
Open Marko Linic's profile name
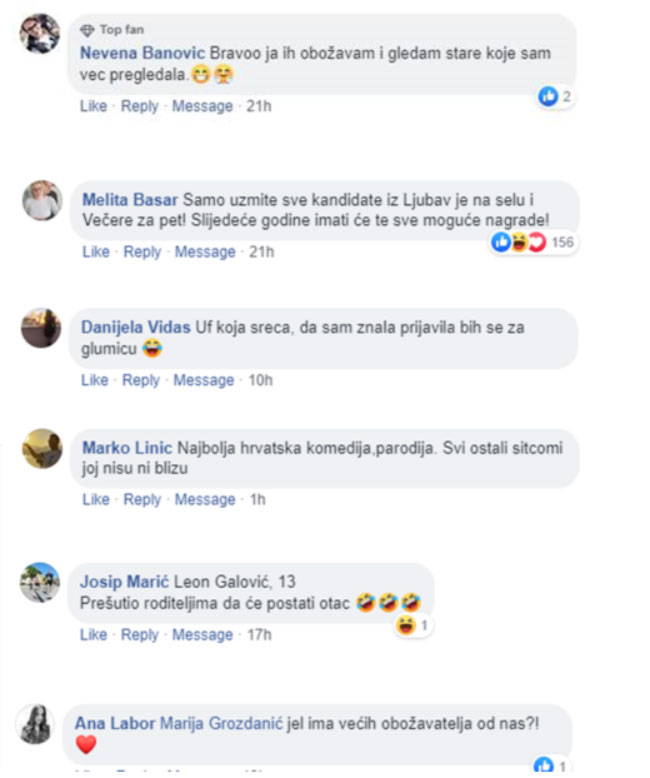pyautogui.click(x=126, y=447)
